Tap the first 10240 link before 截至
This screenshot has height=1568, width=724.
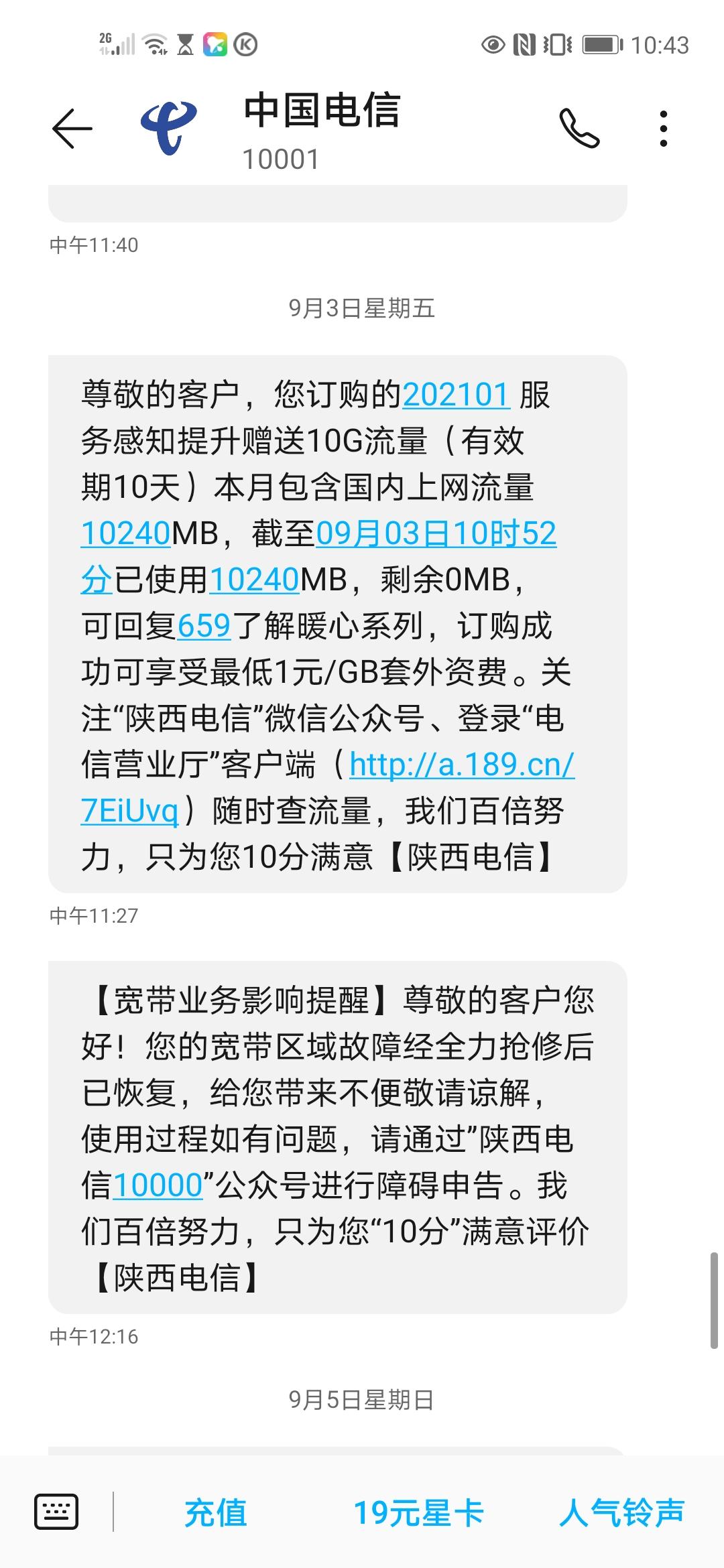[126, 534]
